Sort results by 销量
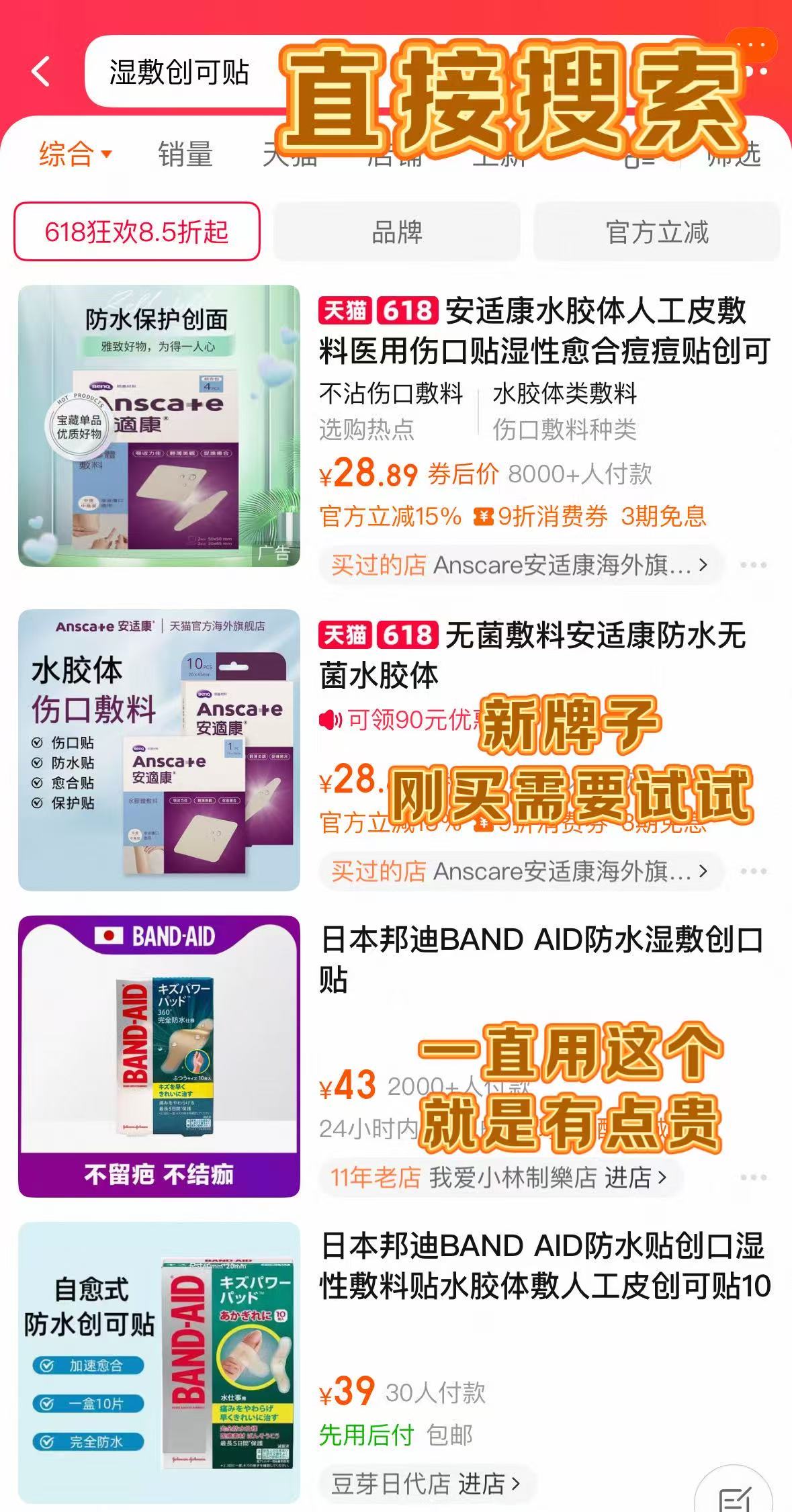 185,154
